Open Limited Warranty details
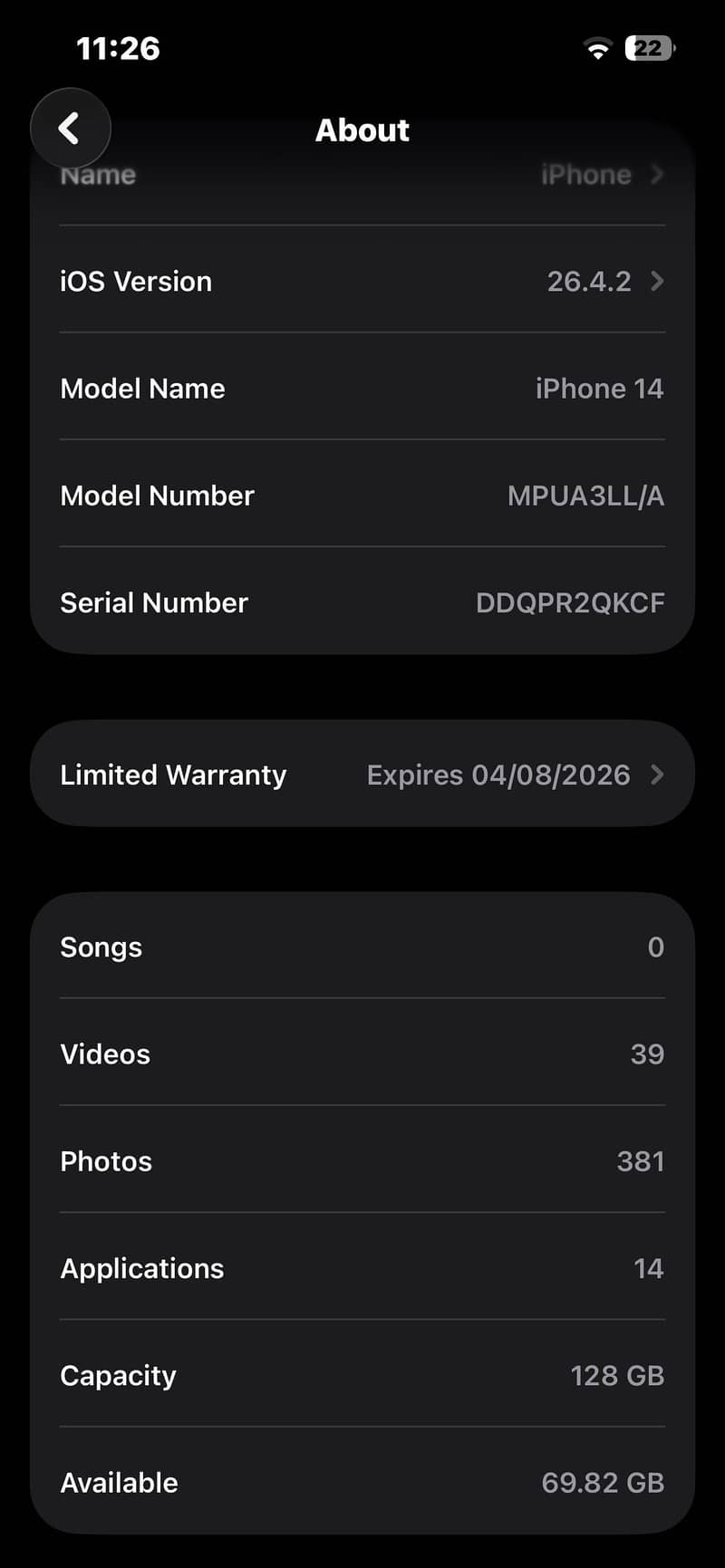725x1568 pixels. (362, 774)
